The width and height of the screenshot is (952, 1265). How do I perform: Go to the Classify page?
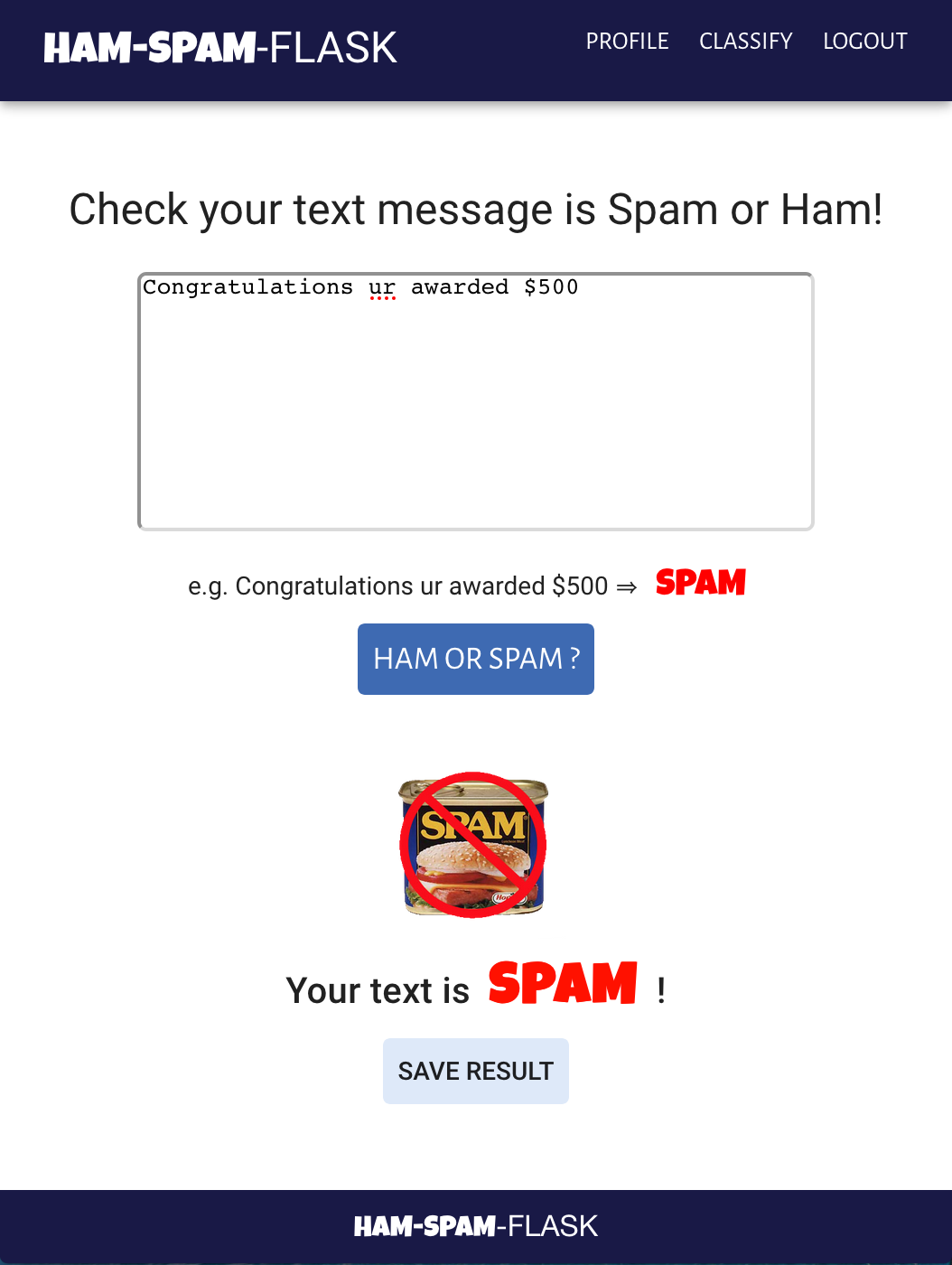click(x=745, y=42)
